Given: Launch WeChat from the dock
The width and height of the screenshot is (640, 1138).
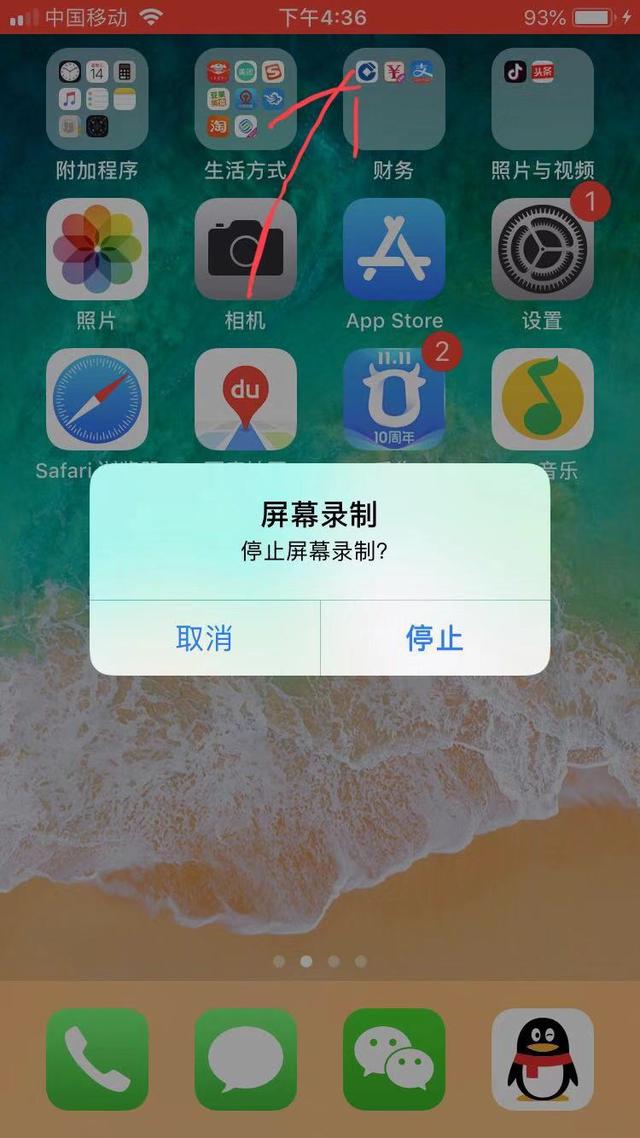Looking at the screenshot, I should (x=394, y=1059).
